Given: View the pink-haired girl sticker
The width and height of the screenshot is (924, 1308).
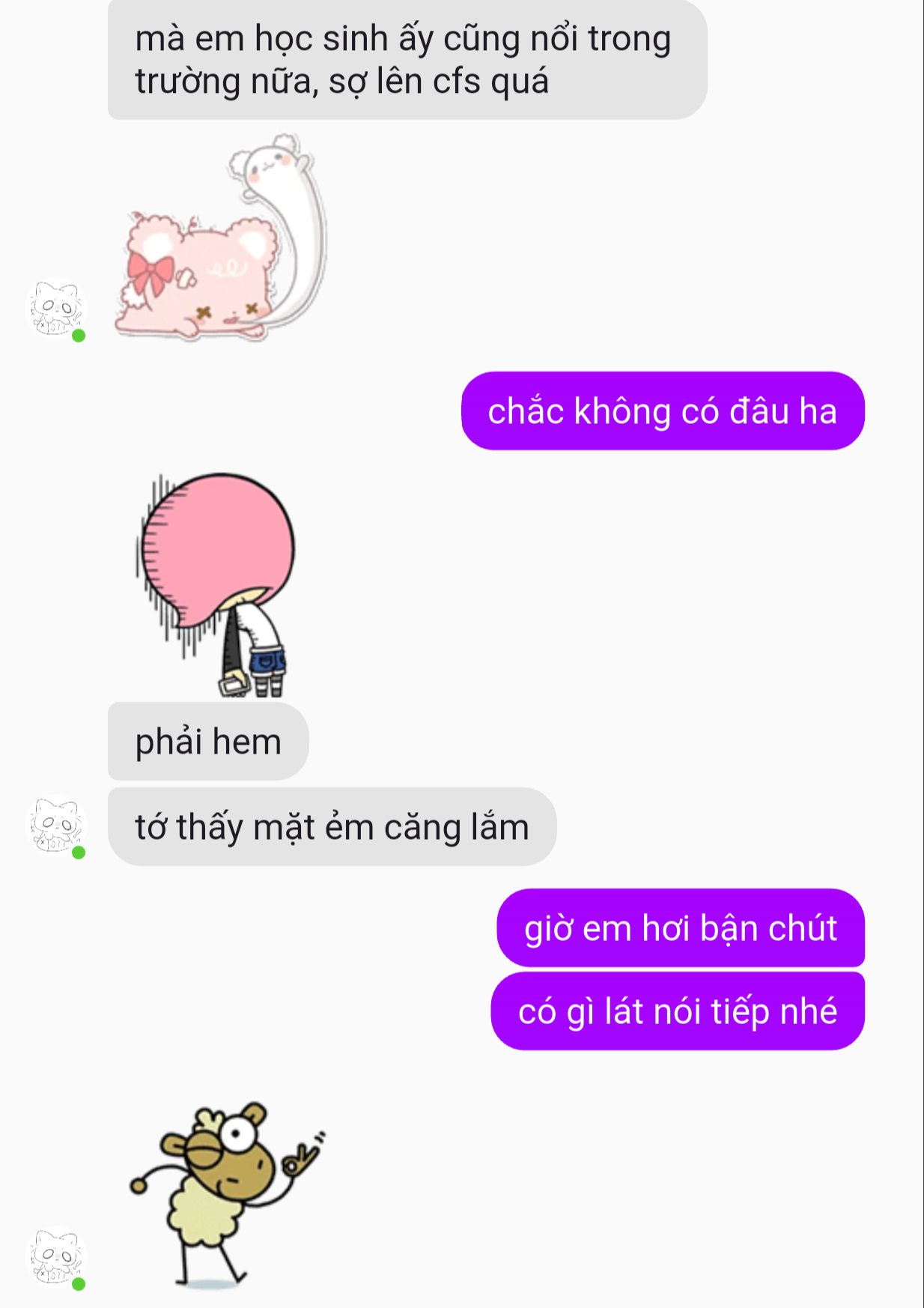Looking at the screenshot, I should (215, 585).
